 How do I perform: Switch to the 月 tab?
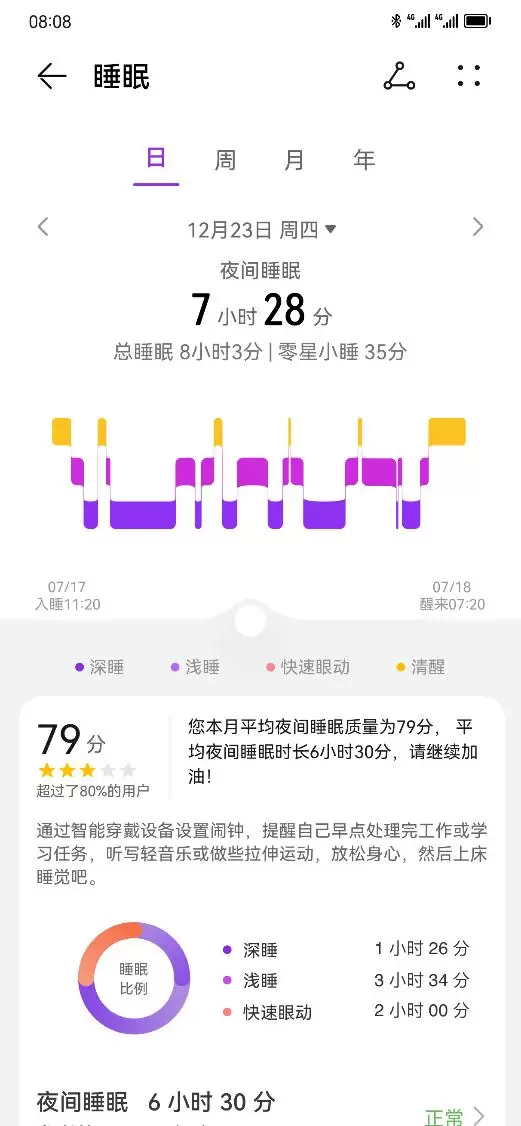click(294, 159)
